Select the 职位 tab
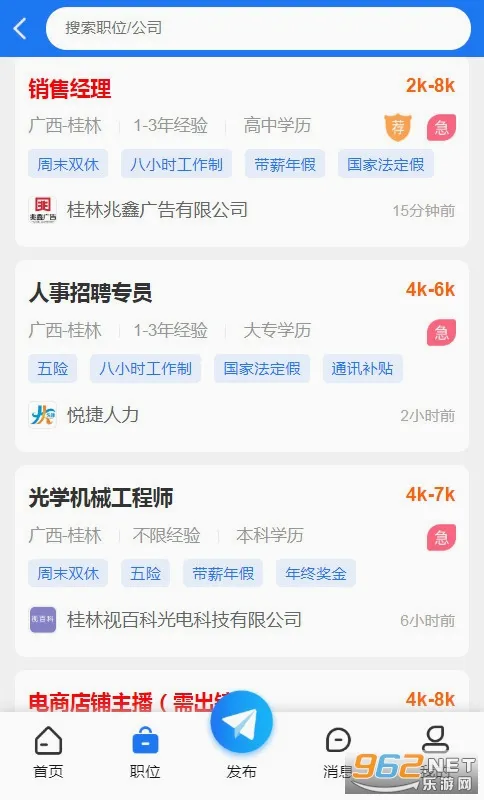The height and width of the screenshot is (800, 484). pos(145,752)
